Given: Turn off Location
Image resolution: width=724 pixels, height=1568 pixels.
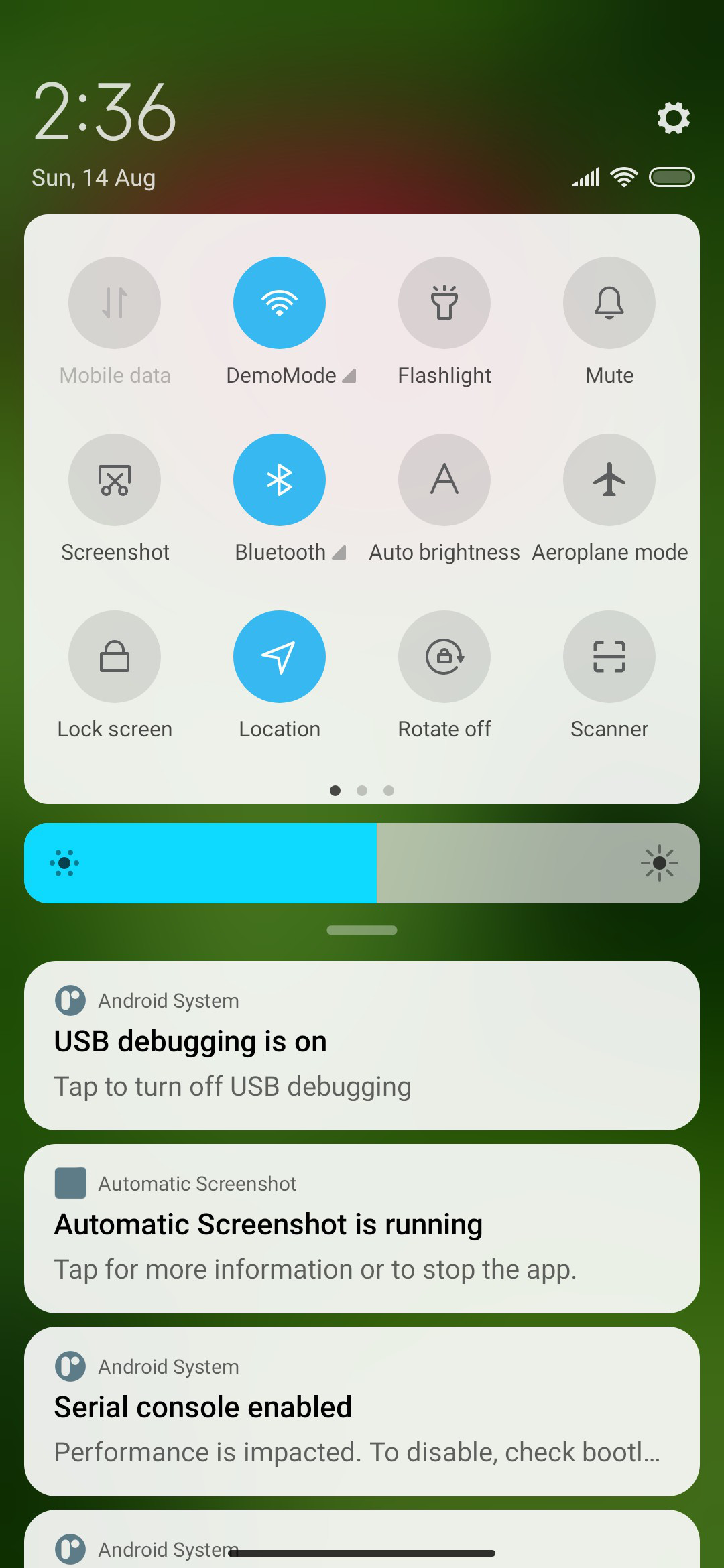Looking at the screenshot, I should click(x=280, y=657).
